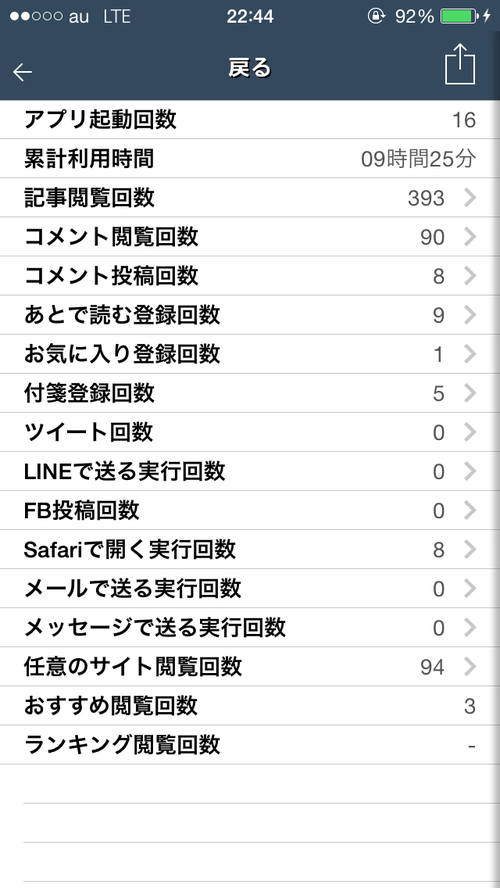
Task: Open the メールで送る実行回数 row
Action: tap(250, 588)
